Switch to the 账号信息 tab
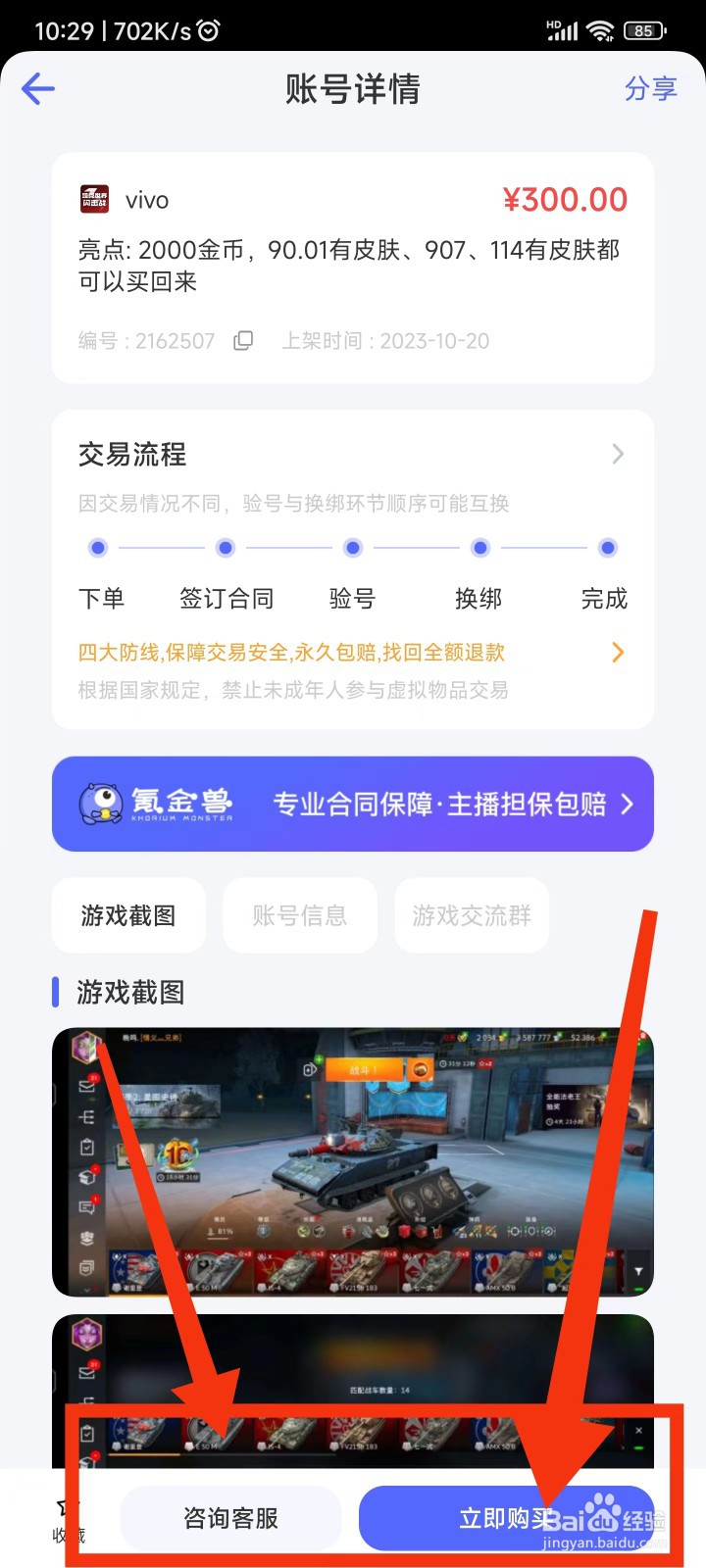Screen dimensions: 706x1568 click(x=300, y=915)
